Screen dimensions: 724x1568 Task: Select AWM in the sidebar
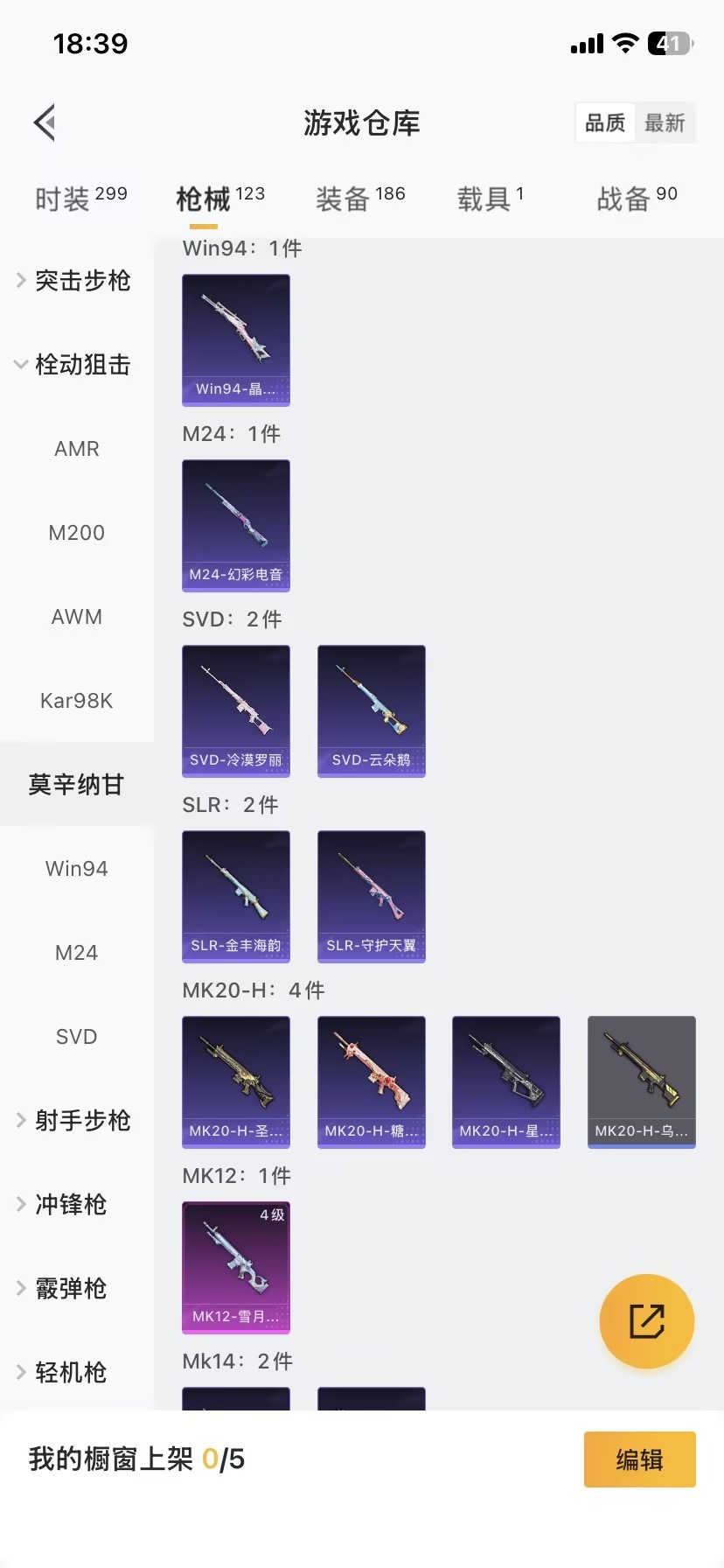pyautogui.click(x=76, y=616)
